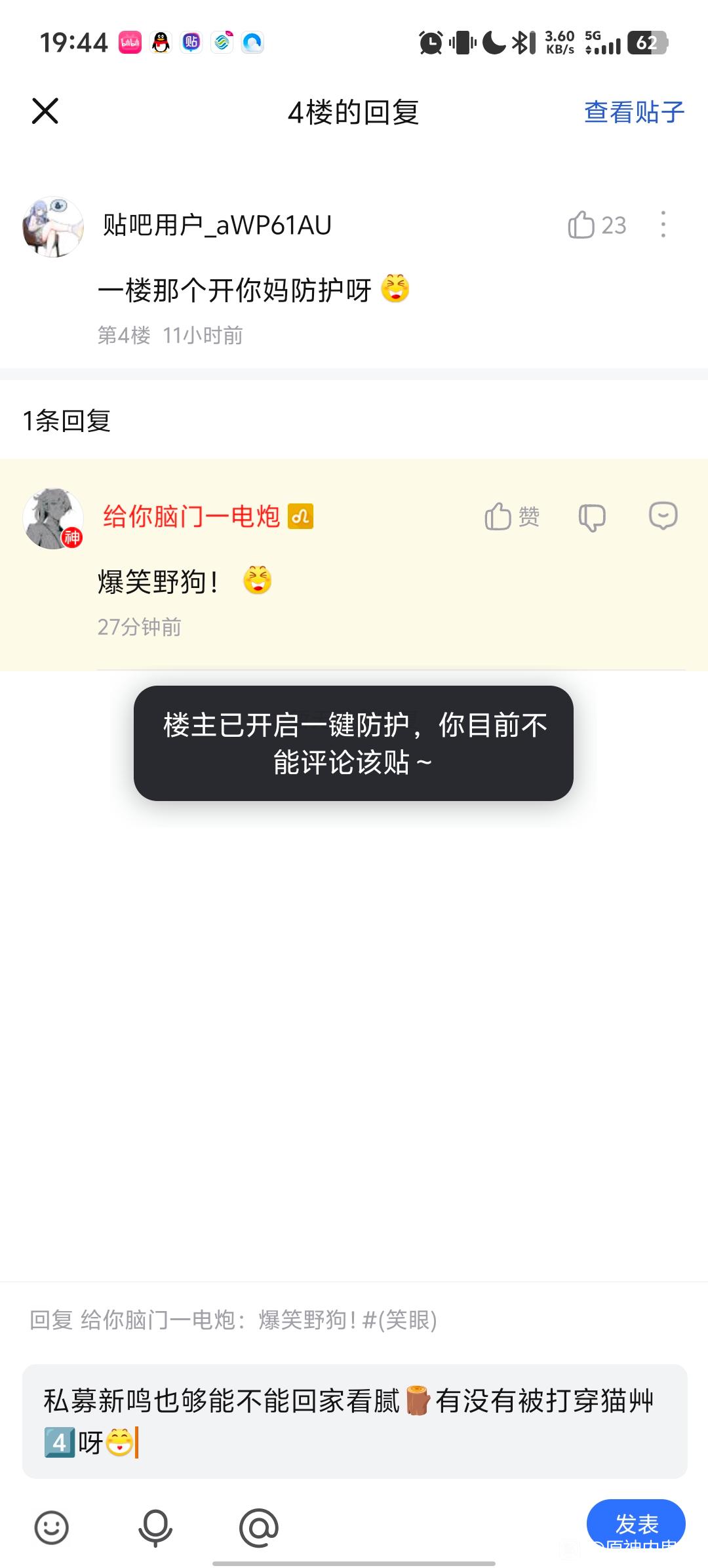
Task: Reply to 给你脑门一电炮 via comment icon
Action: pos(663,517)
